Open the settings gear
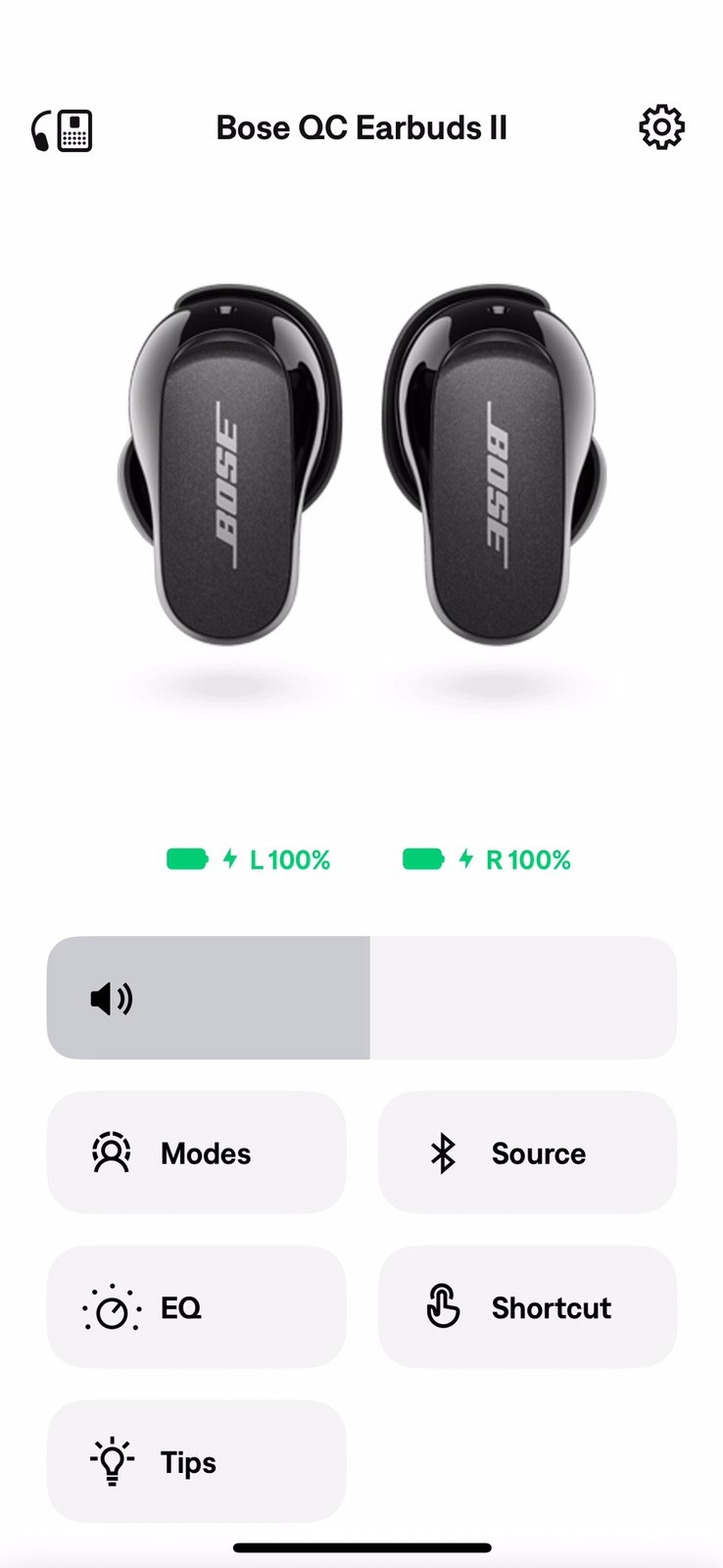The width and height of the screenshot is (723, 1568). pyautogui.click(x=661, y=127)
